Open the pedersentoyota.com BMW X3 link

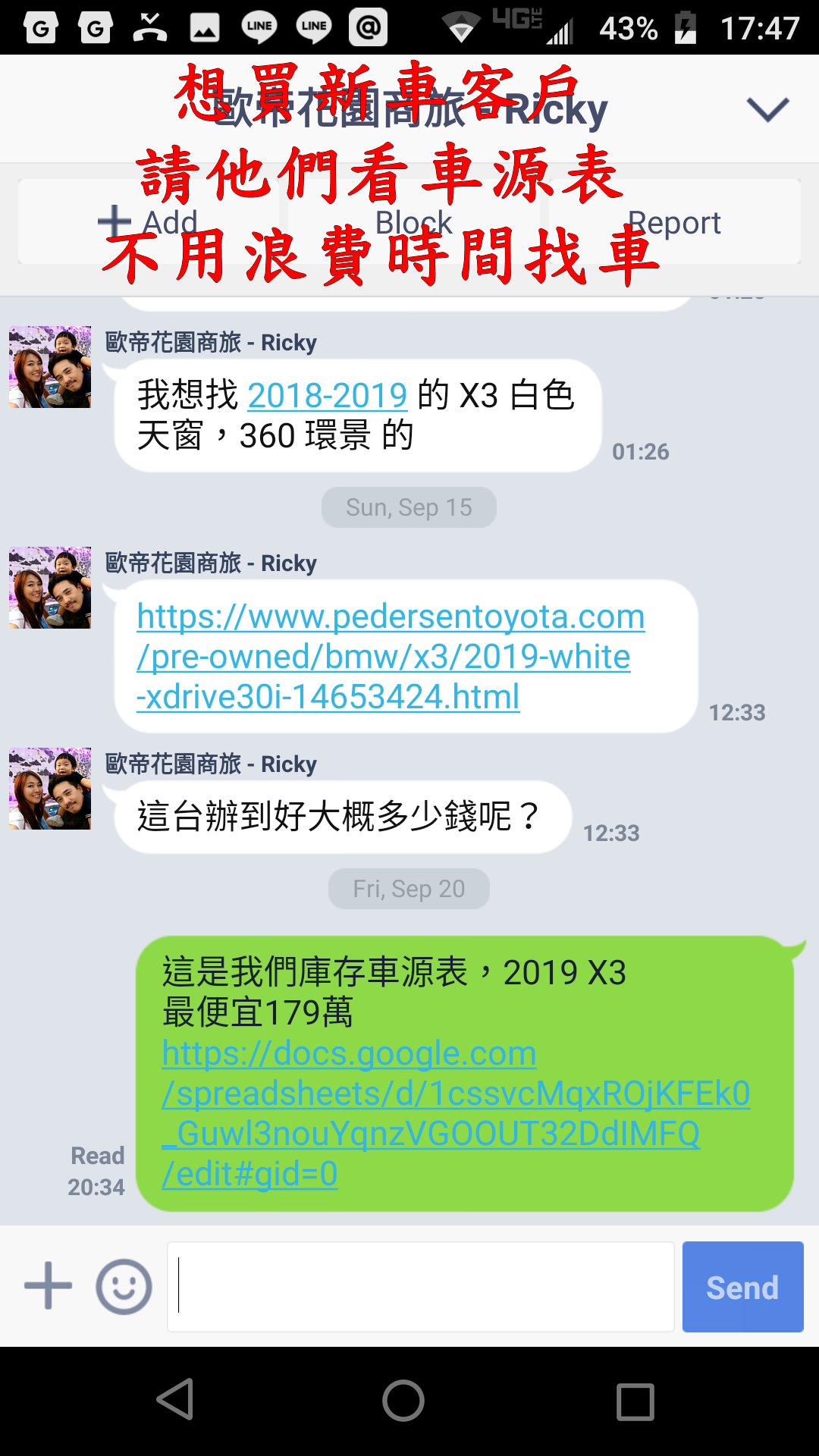pos(391,657)
